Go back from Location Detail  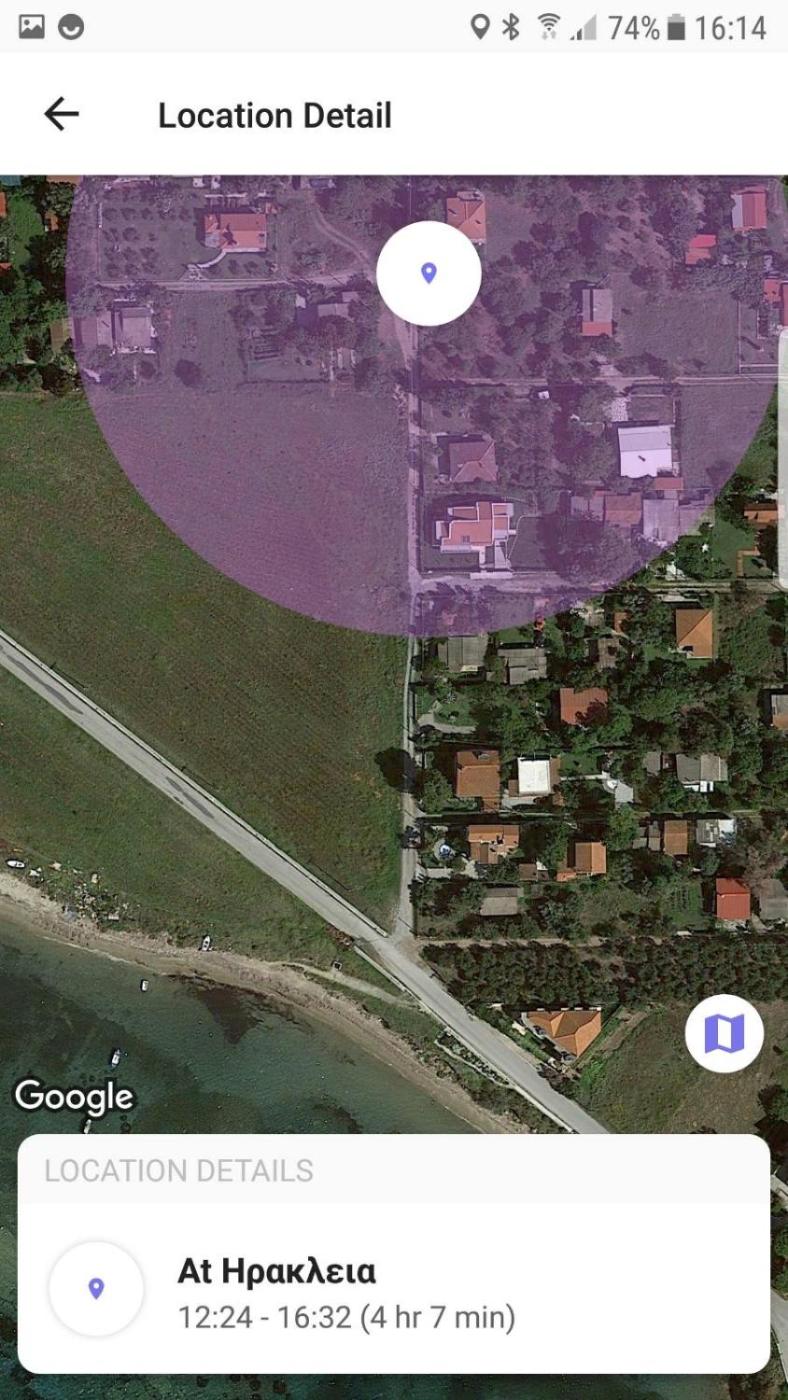(61, 115)
